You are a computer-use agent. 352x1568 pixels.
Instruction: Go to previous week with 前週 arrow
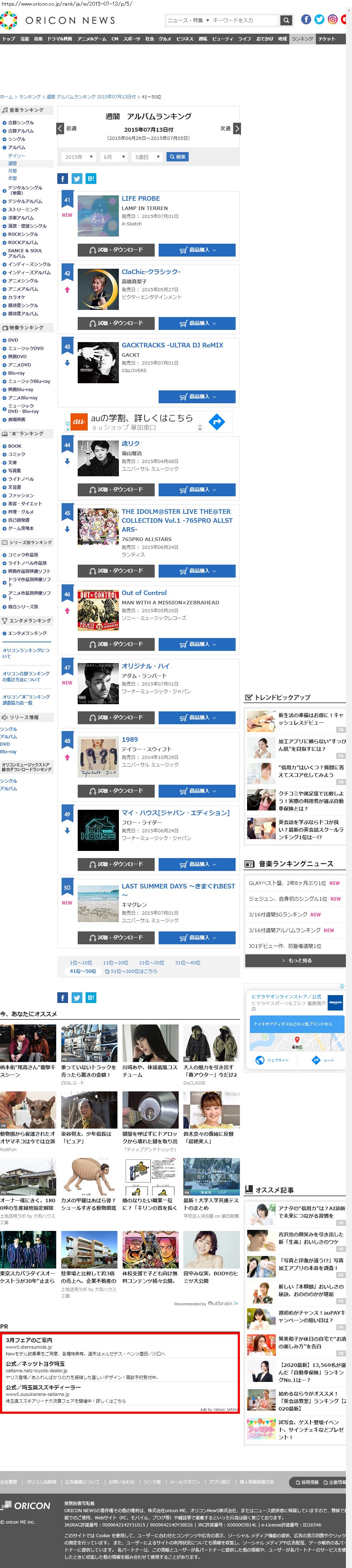[x=60, y=128]
